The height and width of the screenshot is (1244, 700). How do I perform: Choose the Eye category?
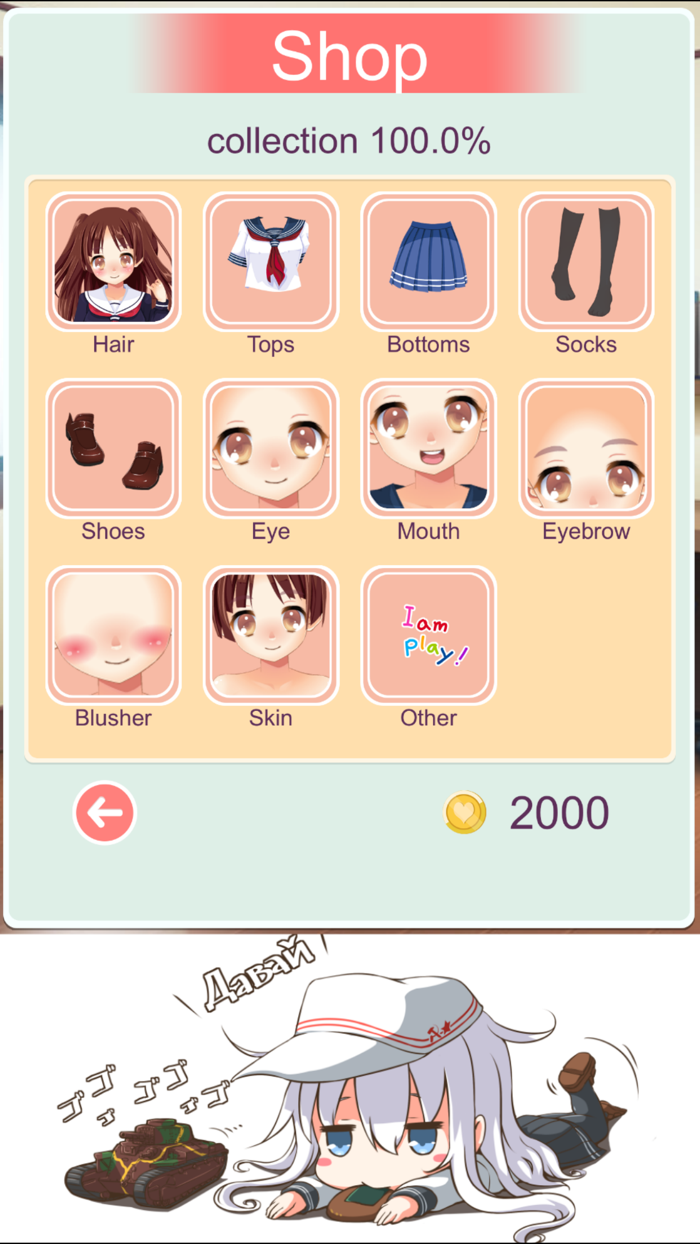coord(271,449)
